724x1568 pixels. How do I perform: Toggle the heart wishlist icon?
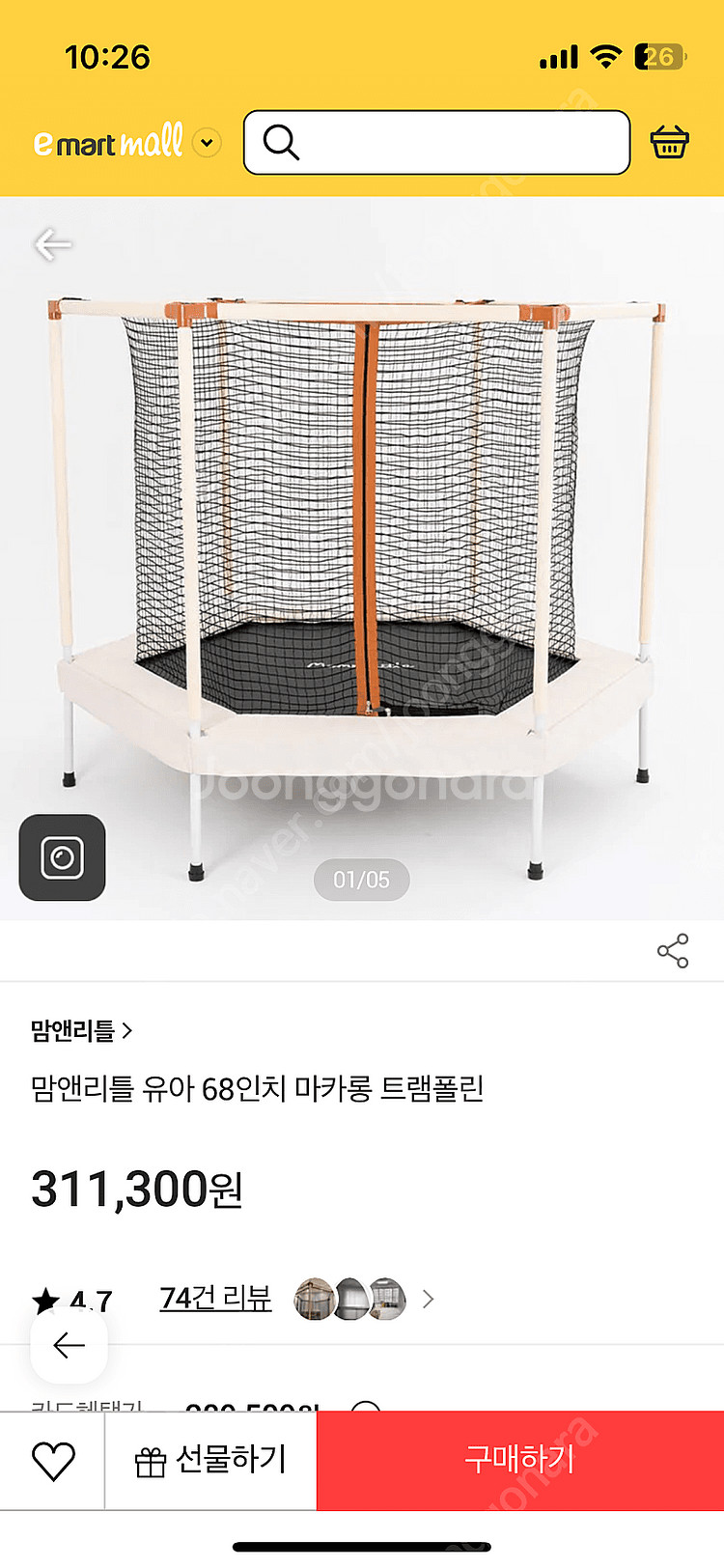tap(53, 1460)
